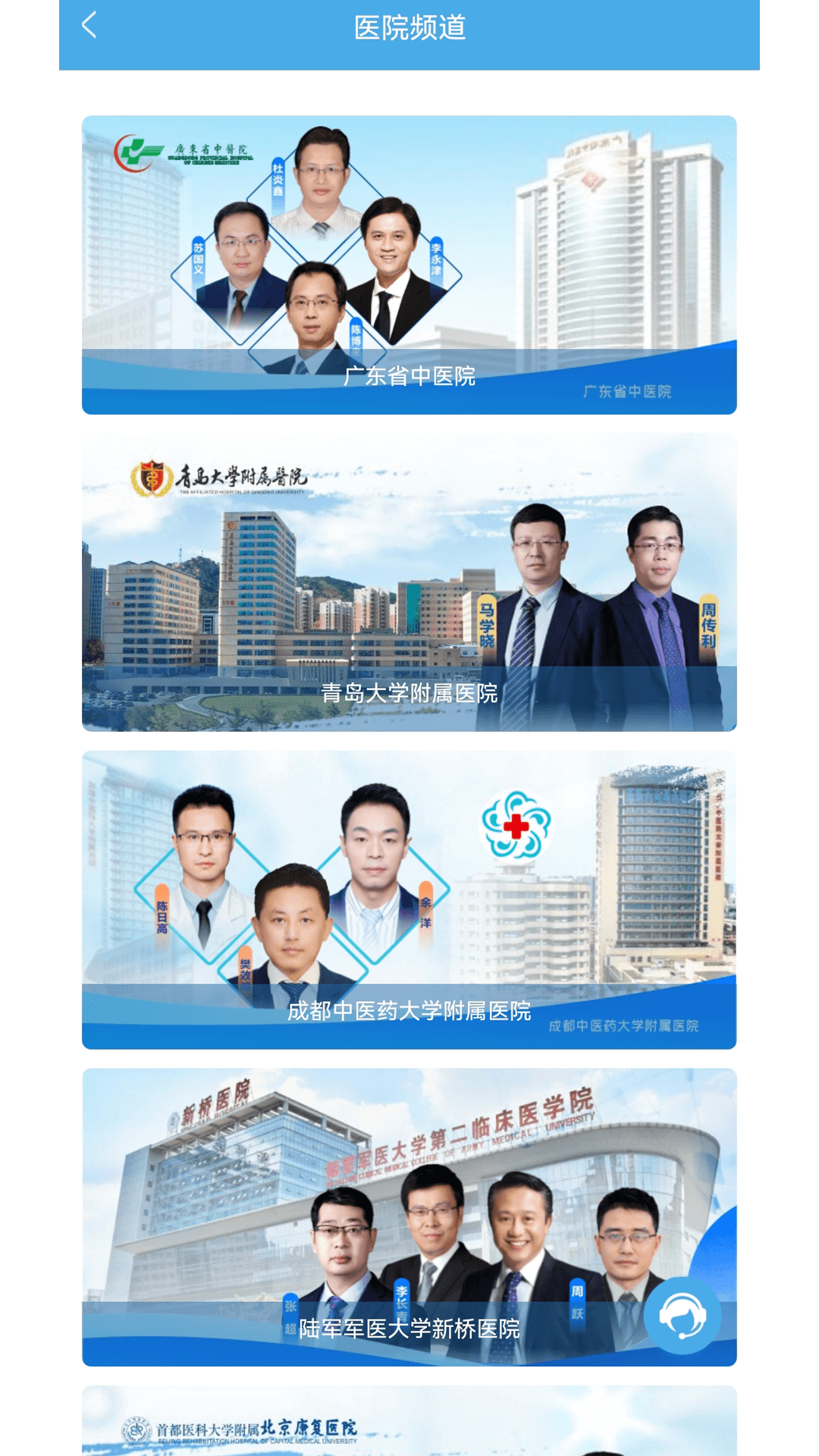Screen dimensions: 819x1456
Task: Open the 北京康复医院 hospital card
Action: (409, 1422)
